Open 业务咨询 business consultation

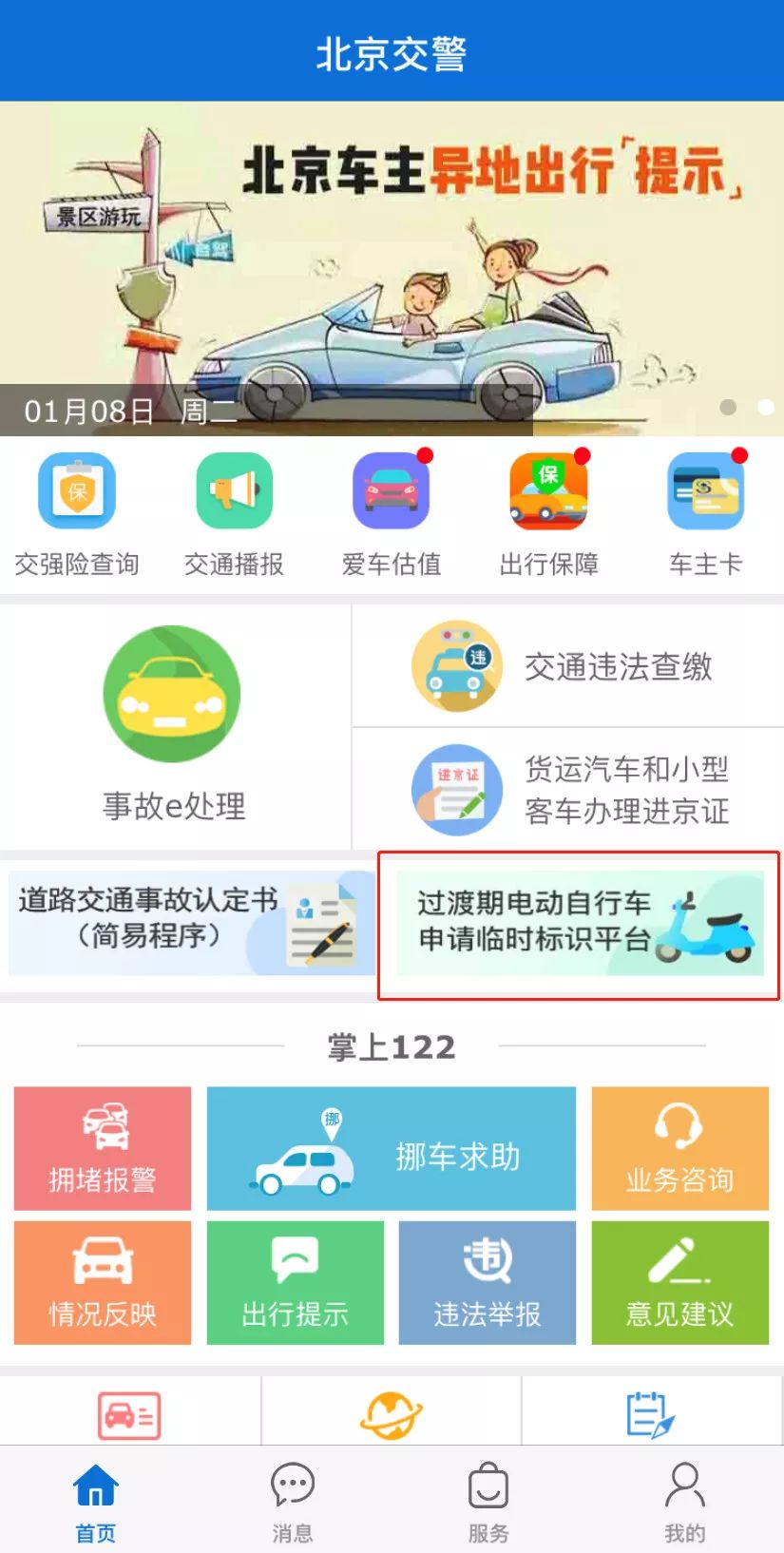680,1148
